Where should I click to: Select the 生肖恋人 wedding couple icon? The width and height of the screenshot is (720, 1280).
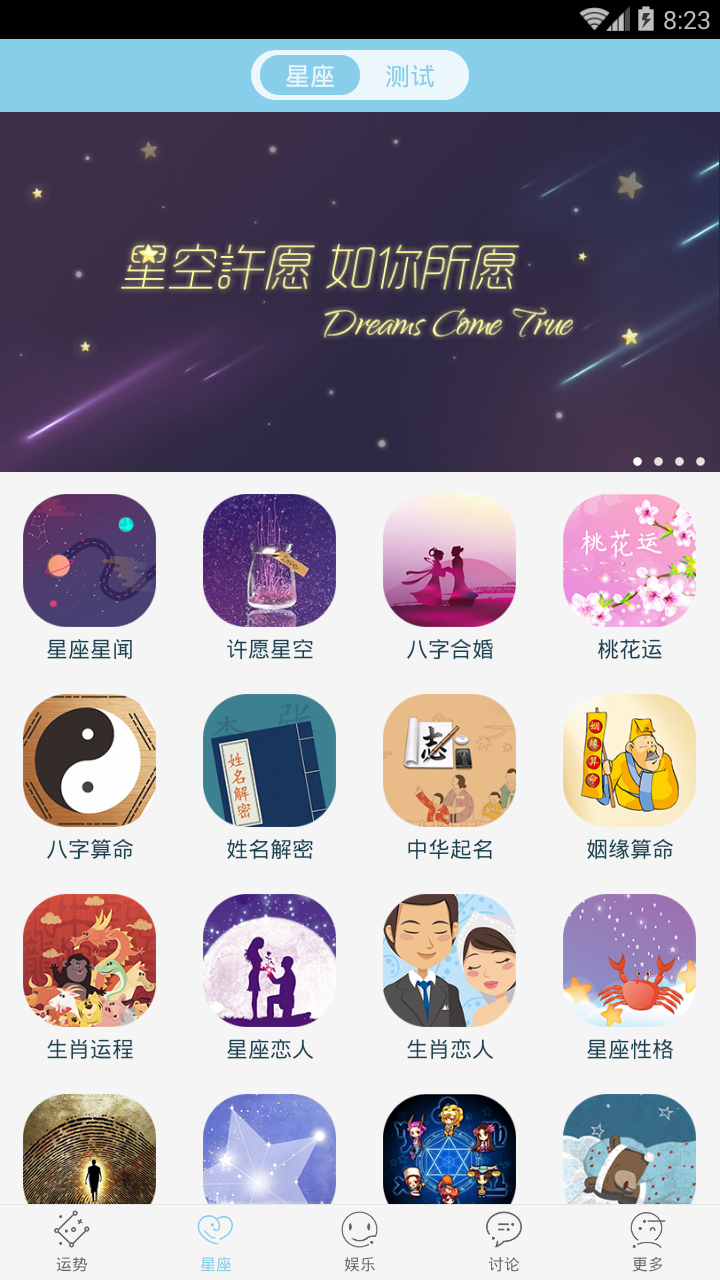pos(449,960)
